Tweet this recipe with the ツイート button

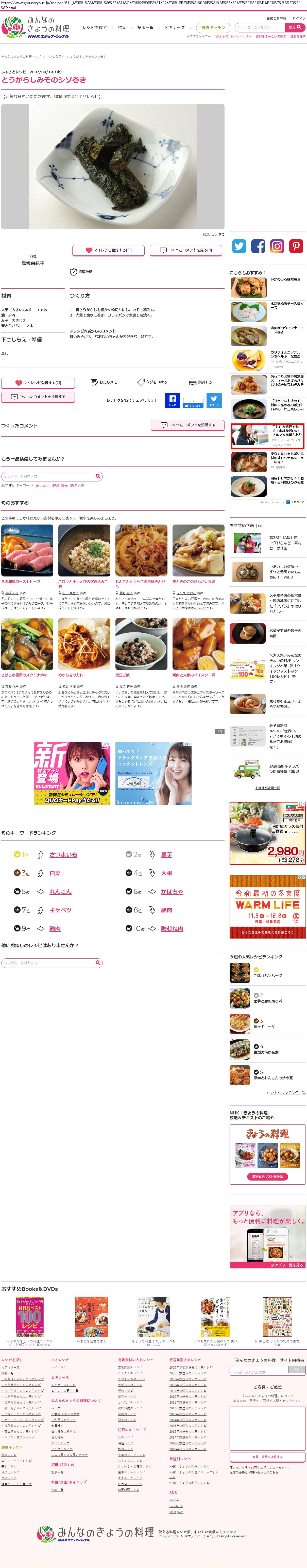(214, 401)
